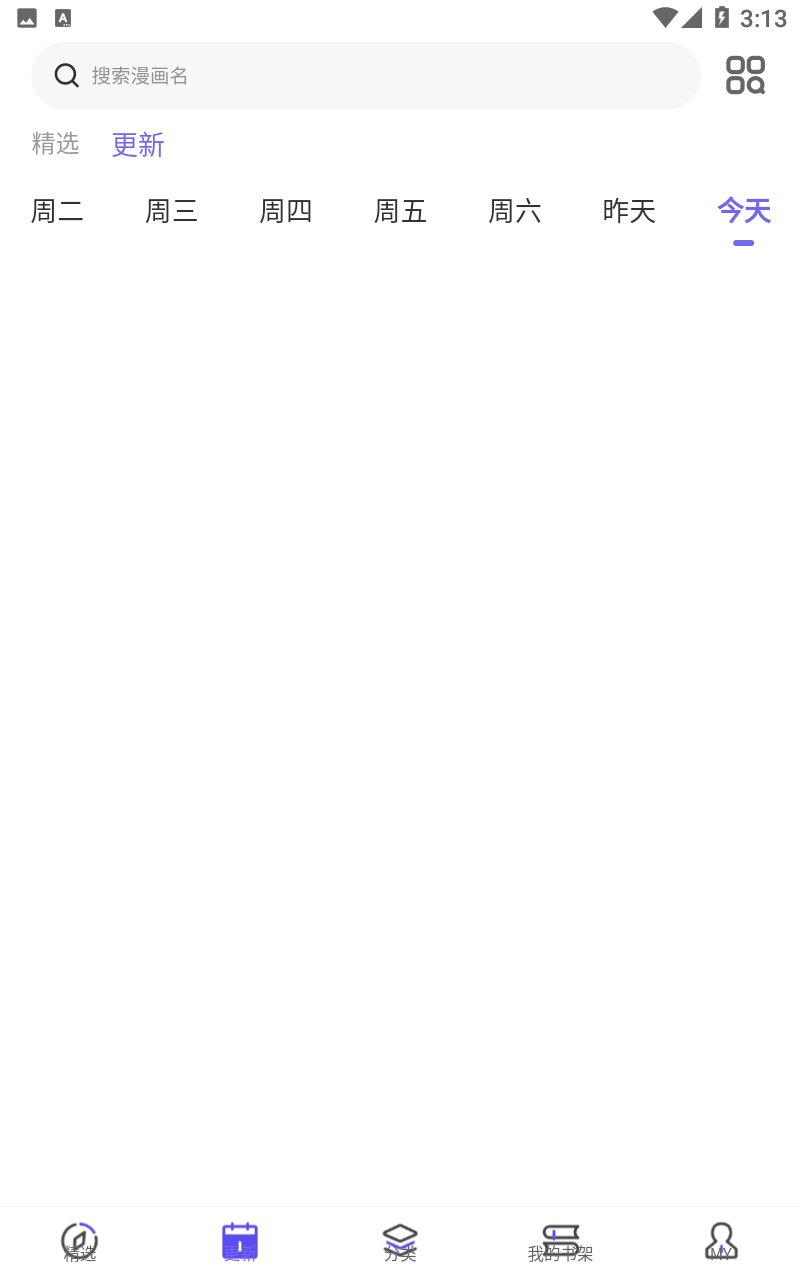Show updates for 周二
This screenshot has height=1280, width=800.
pyautogui.click(x=57, y=211)
